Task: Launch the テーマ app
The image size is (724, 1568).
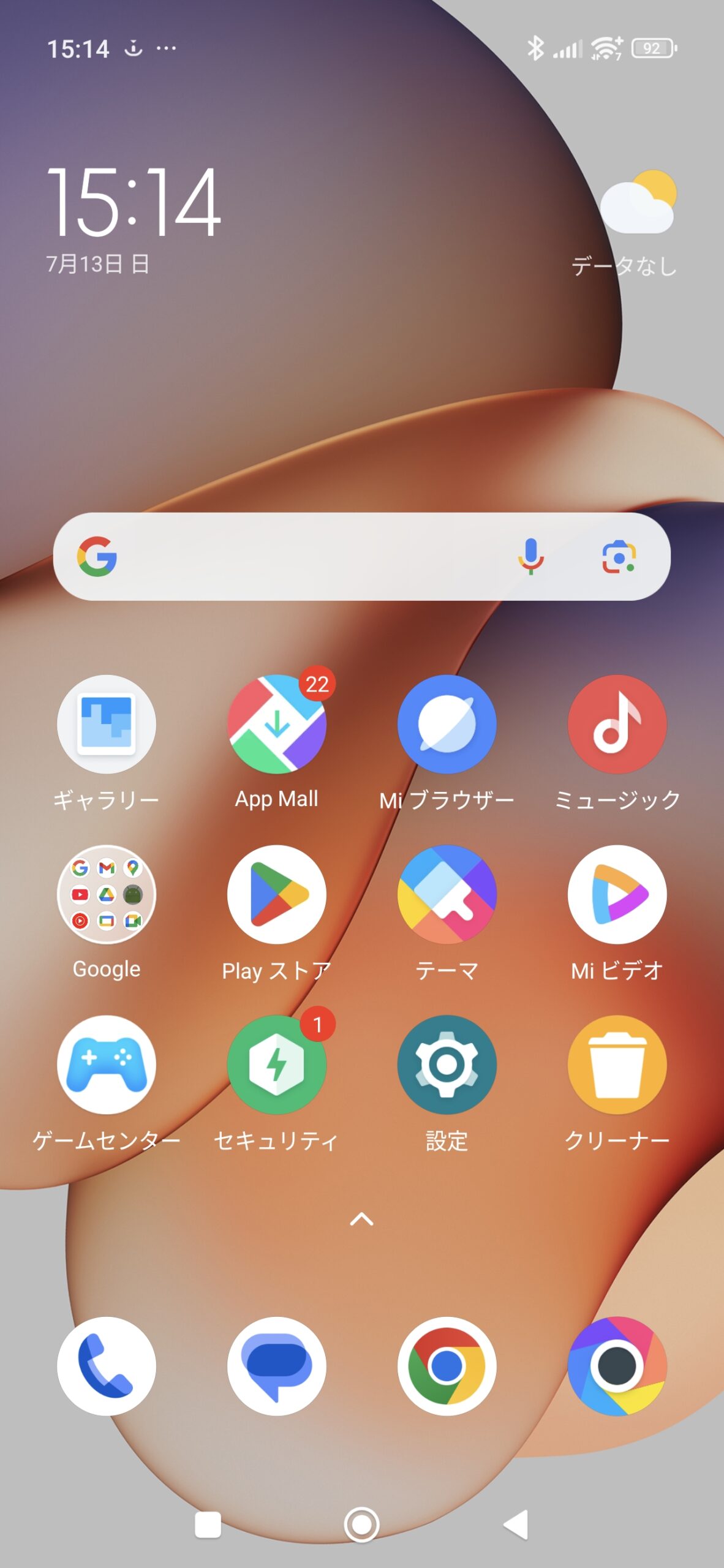Action: tap(447, 894)
